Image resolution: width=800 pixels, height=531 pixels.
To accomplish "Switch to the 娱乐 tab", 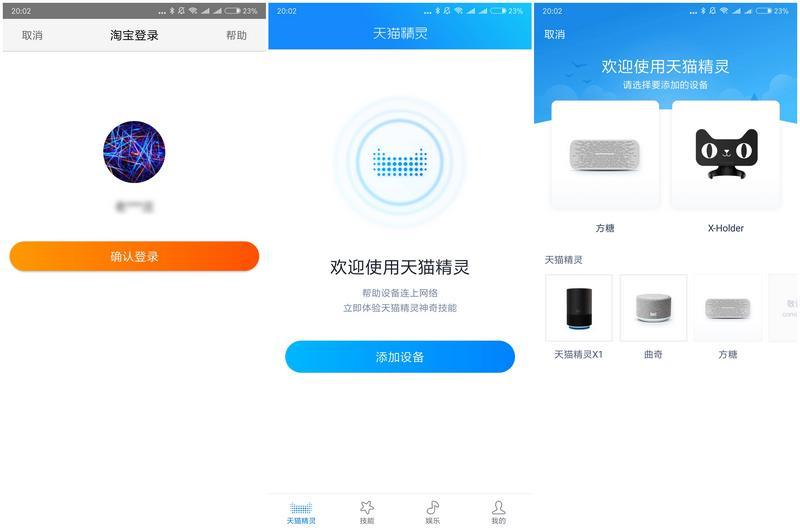I will 432,512.
